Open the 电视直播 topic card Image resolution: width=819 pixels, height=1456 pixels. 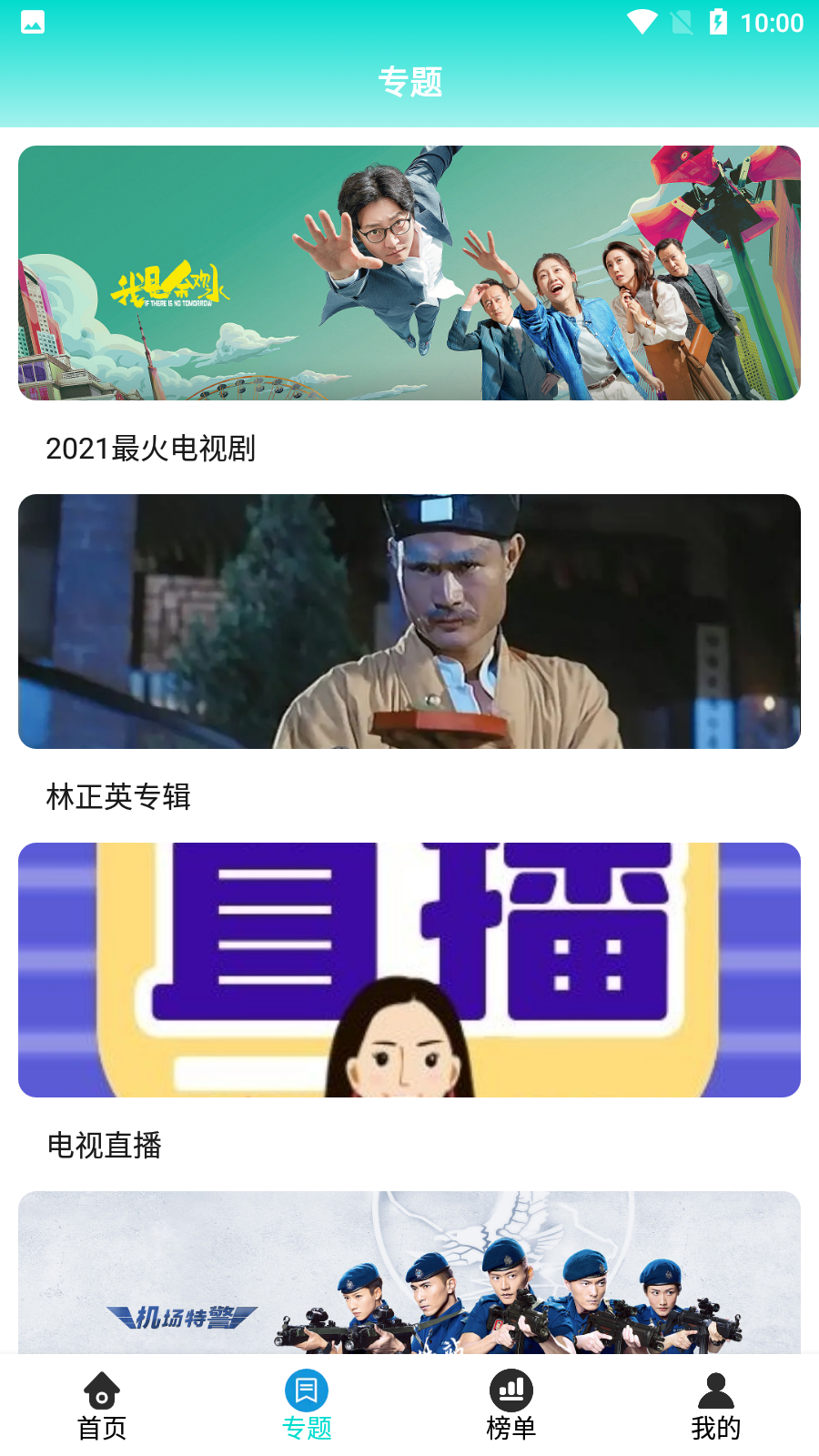[x=409, y=970]
